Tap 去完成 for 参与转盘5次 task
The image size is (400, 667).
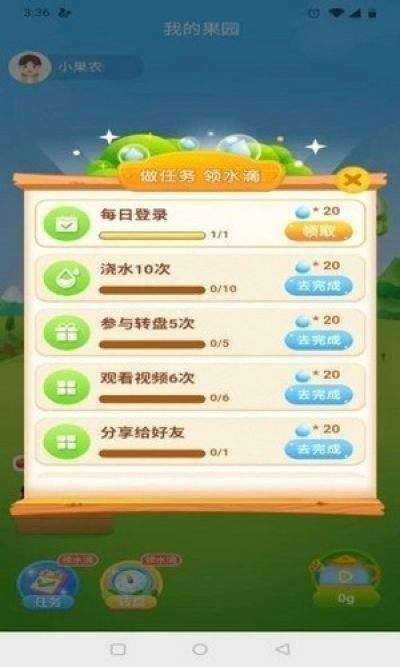point(318,340)
